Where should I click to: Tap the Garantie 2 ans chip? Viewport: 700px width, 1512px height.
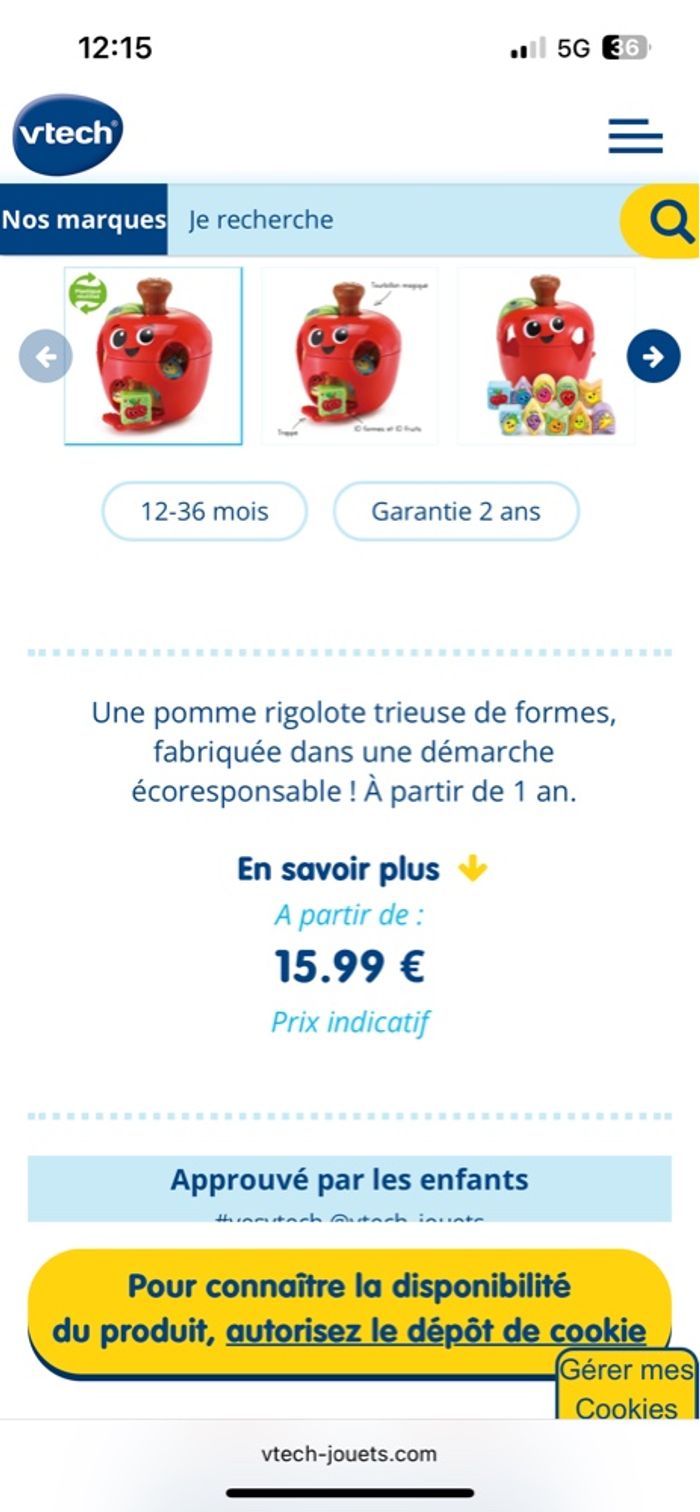pos(455,511)
